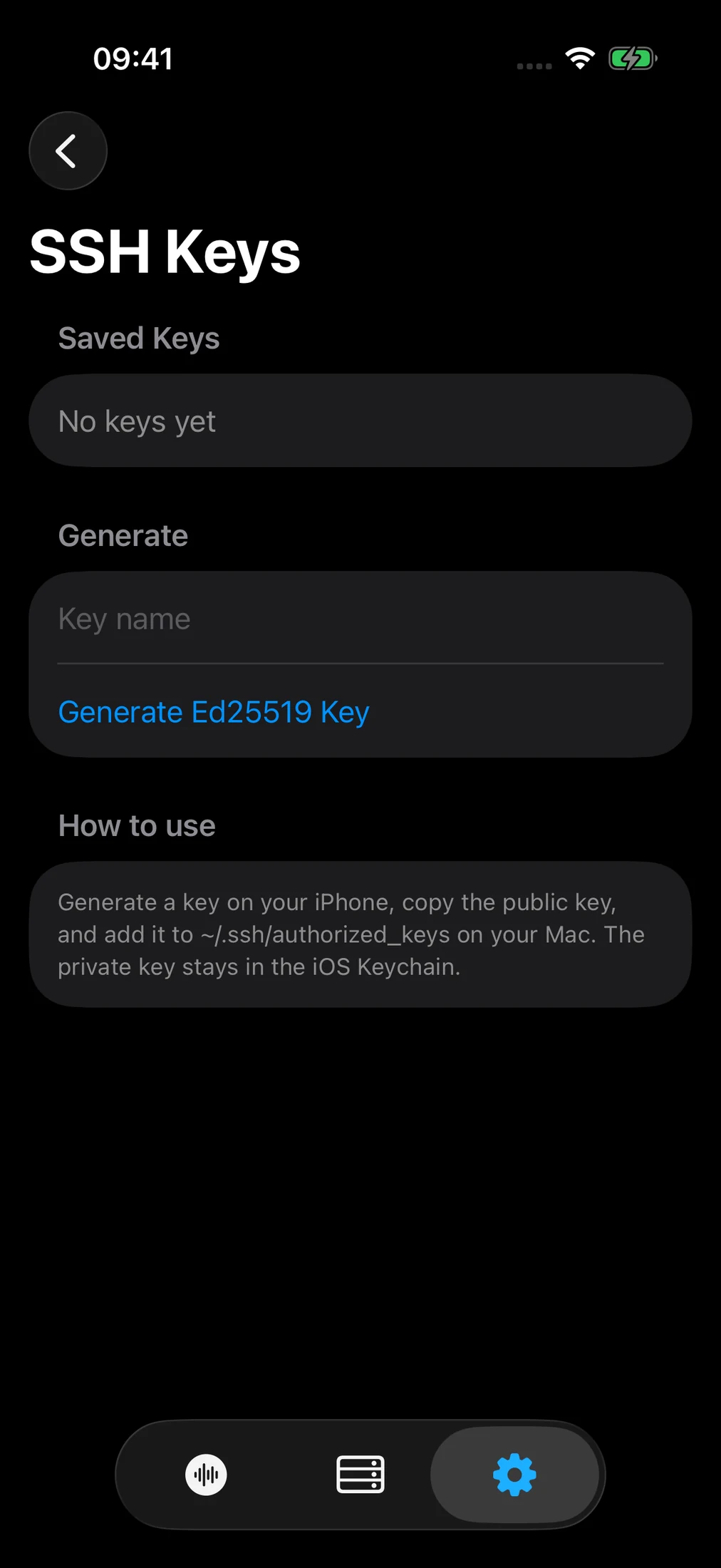Viewport: 721px width, 1568px height.
Task: Open the servers tab
Action: [360, 1475]
